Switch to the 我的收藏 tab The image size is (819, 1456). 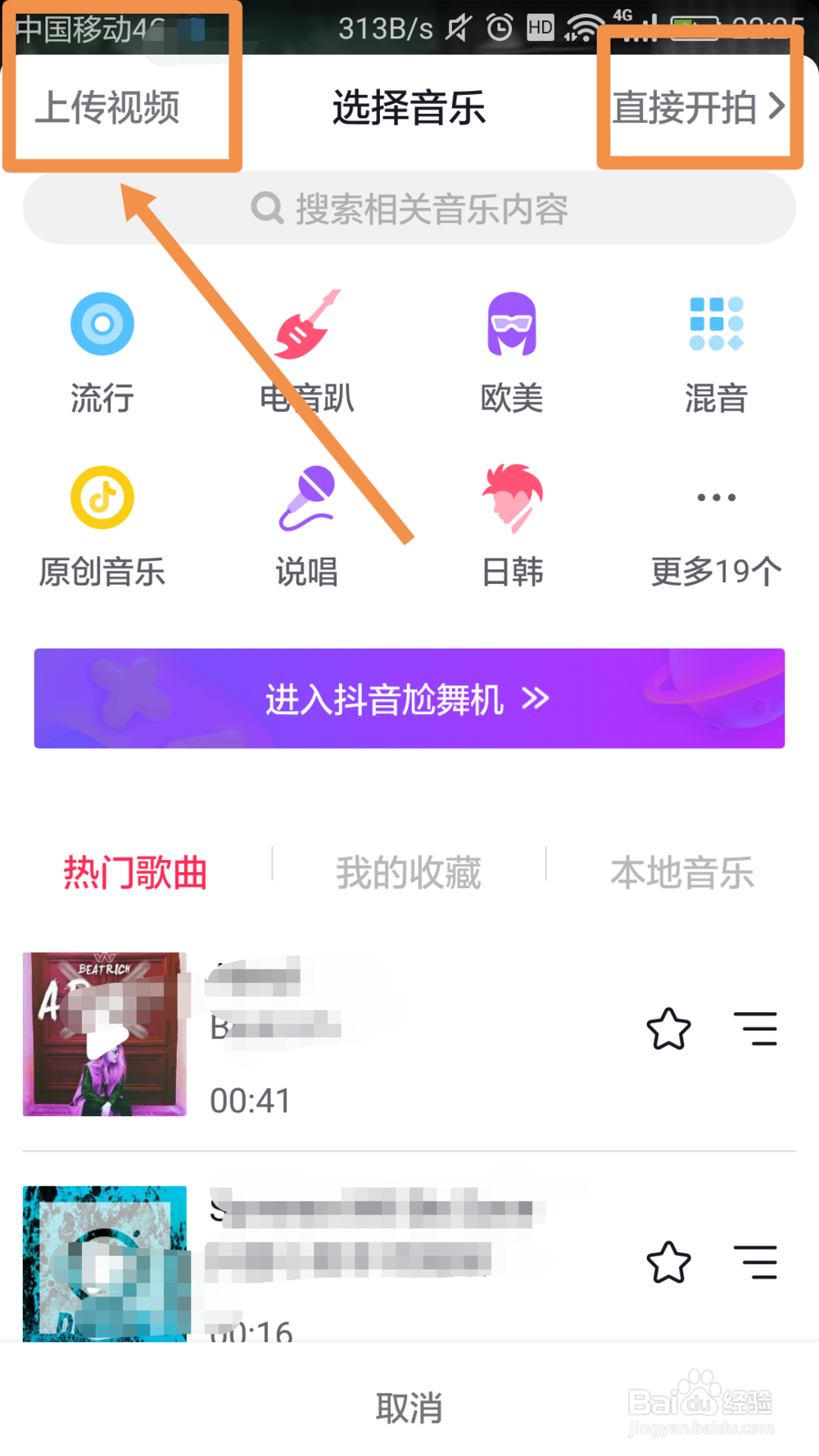click(408, 873)
